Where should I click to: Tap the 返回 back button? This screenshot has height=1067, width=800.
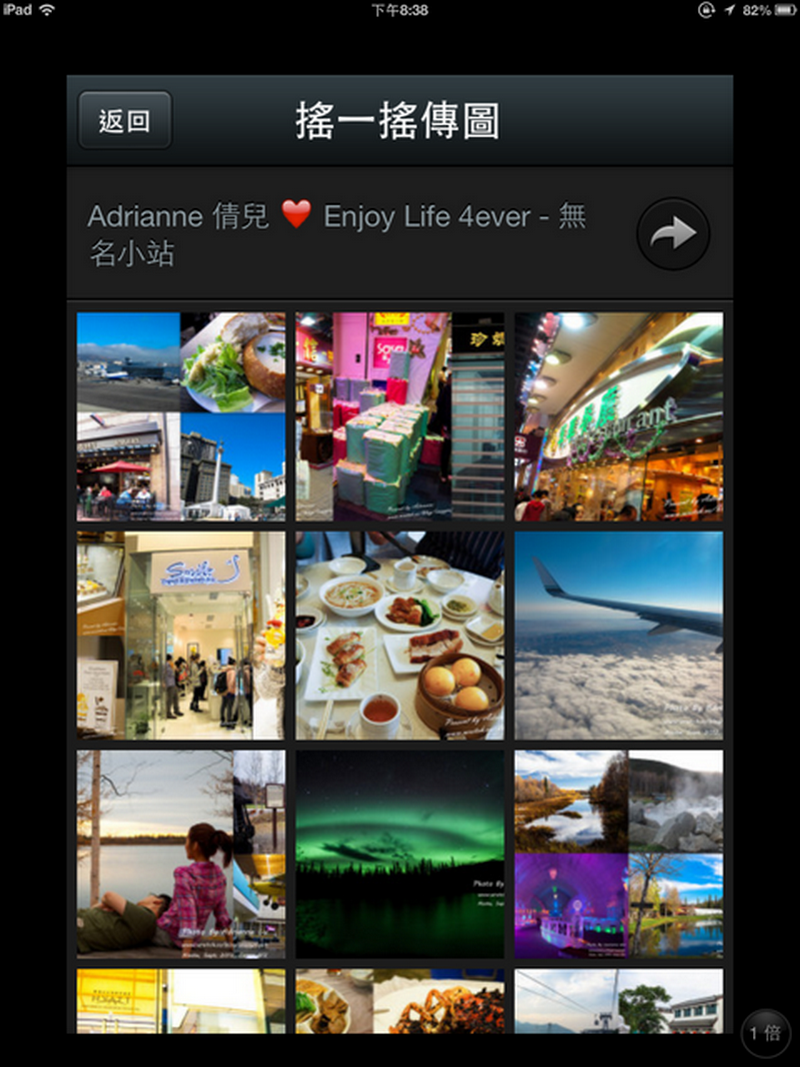[x=125, y=121]
